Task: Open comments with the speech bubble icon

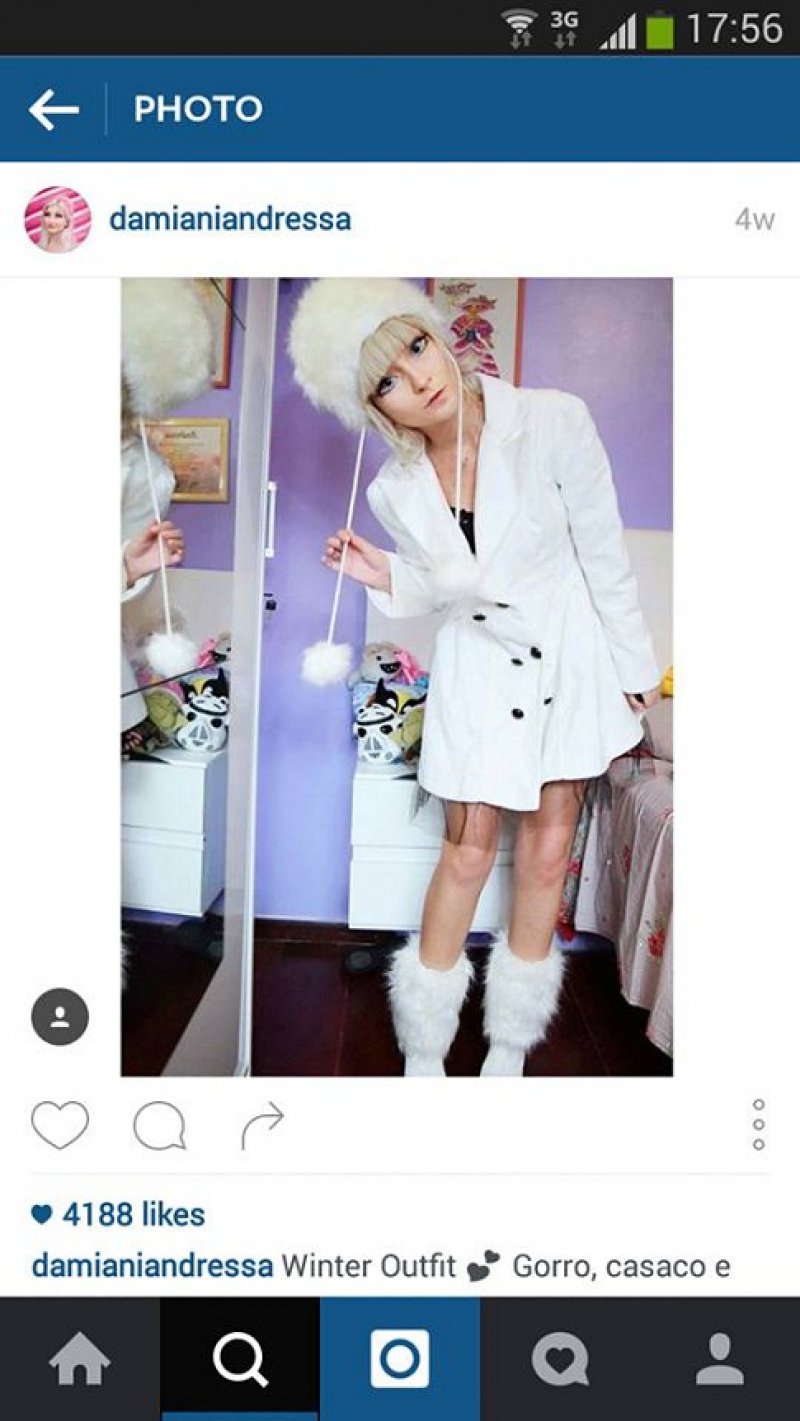Action: coord(160,1126)
